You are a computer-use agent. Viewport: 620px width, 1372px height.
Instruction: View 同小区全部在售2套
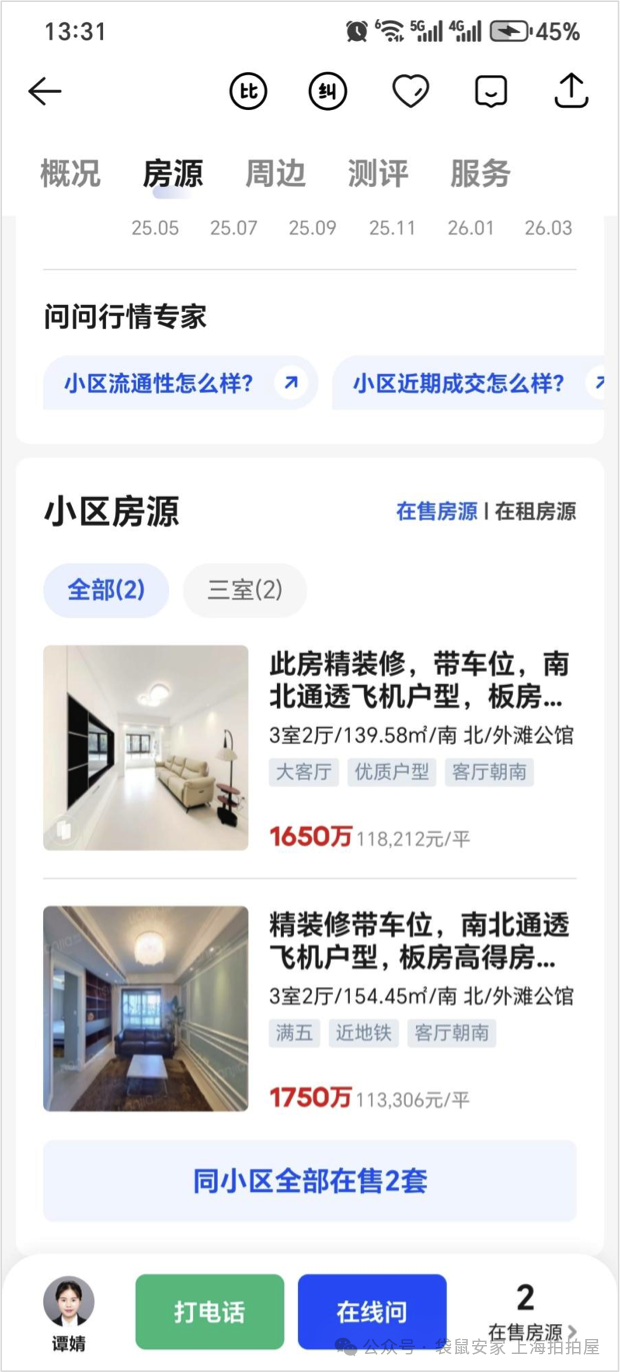[x=310, y=1181]
